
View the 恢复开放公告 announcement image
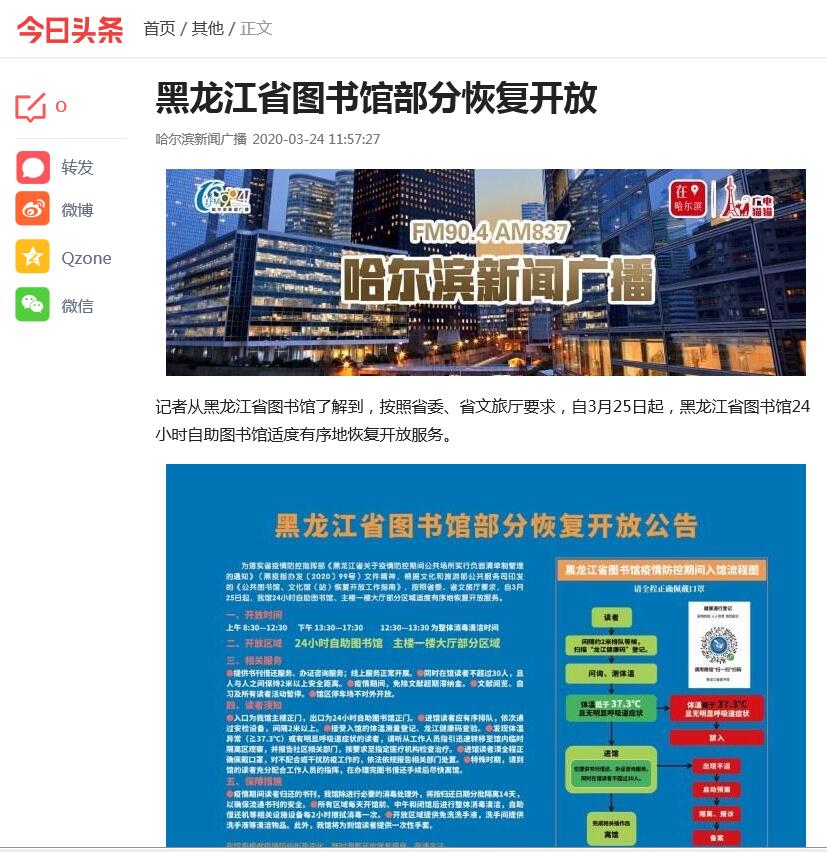click(485, 655)
